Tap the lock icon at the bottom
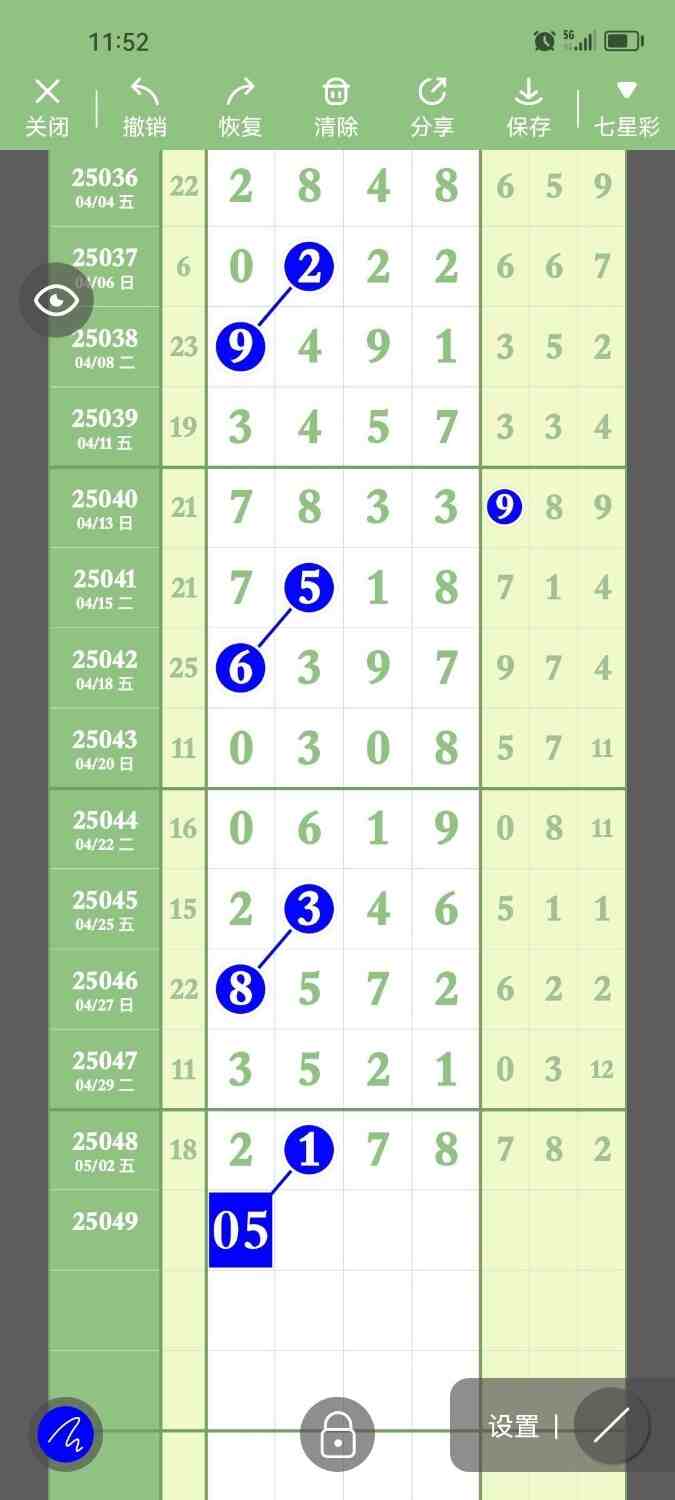Screen dimensions: 675x1500 click(x=337, y=1435)
